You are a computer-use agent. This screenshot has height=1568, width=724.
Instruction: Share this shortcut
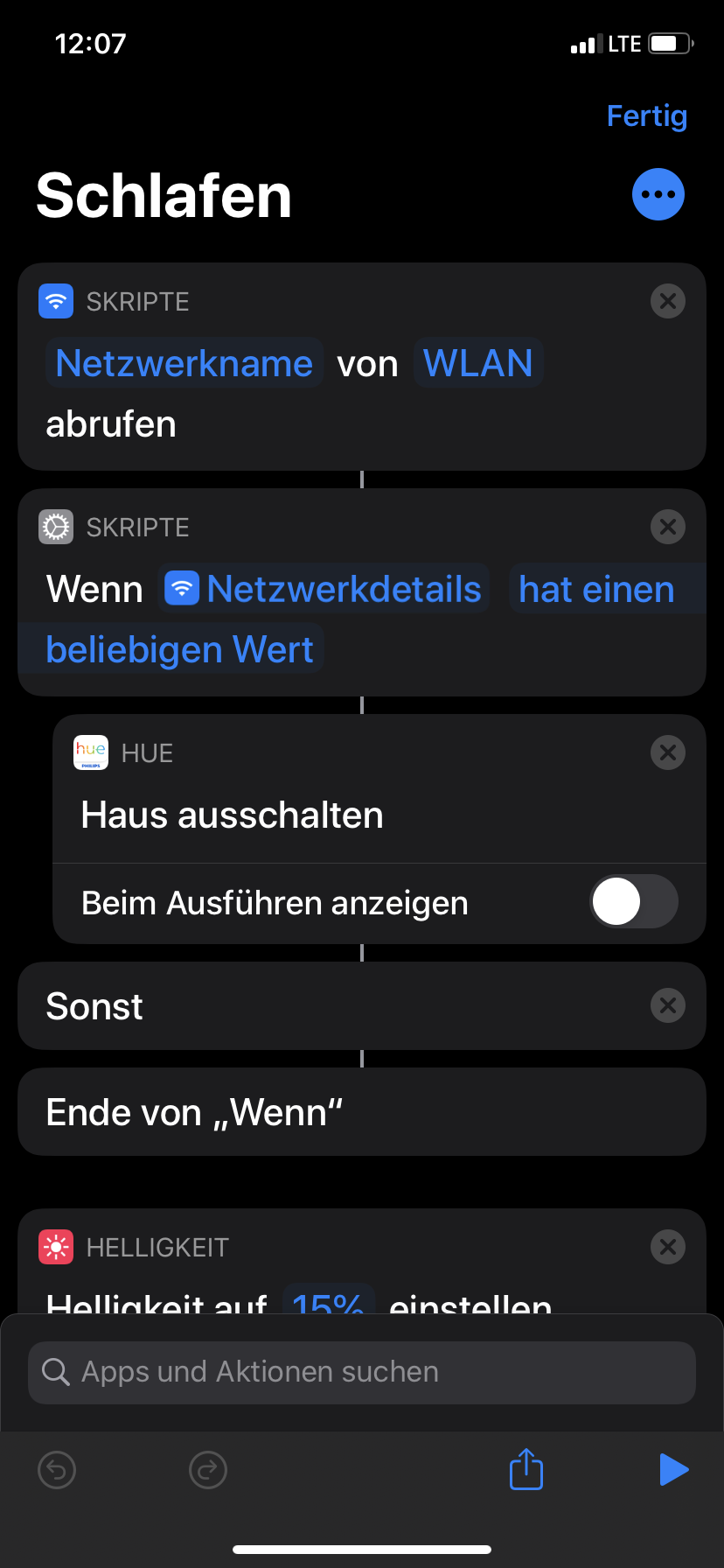526,1468
